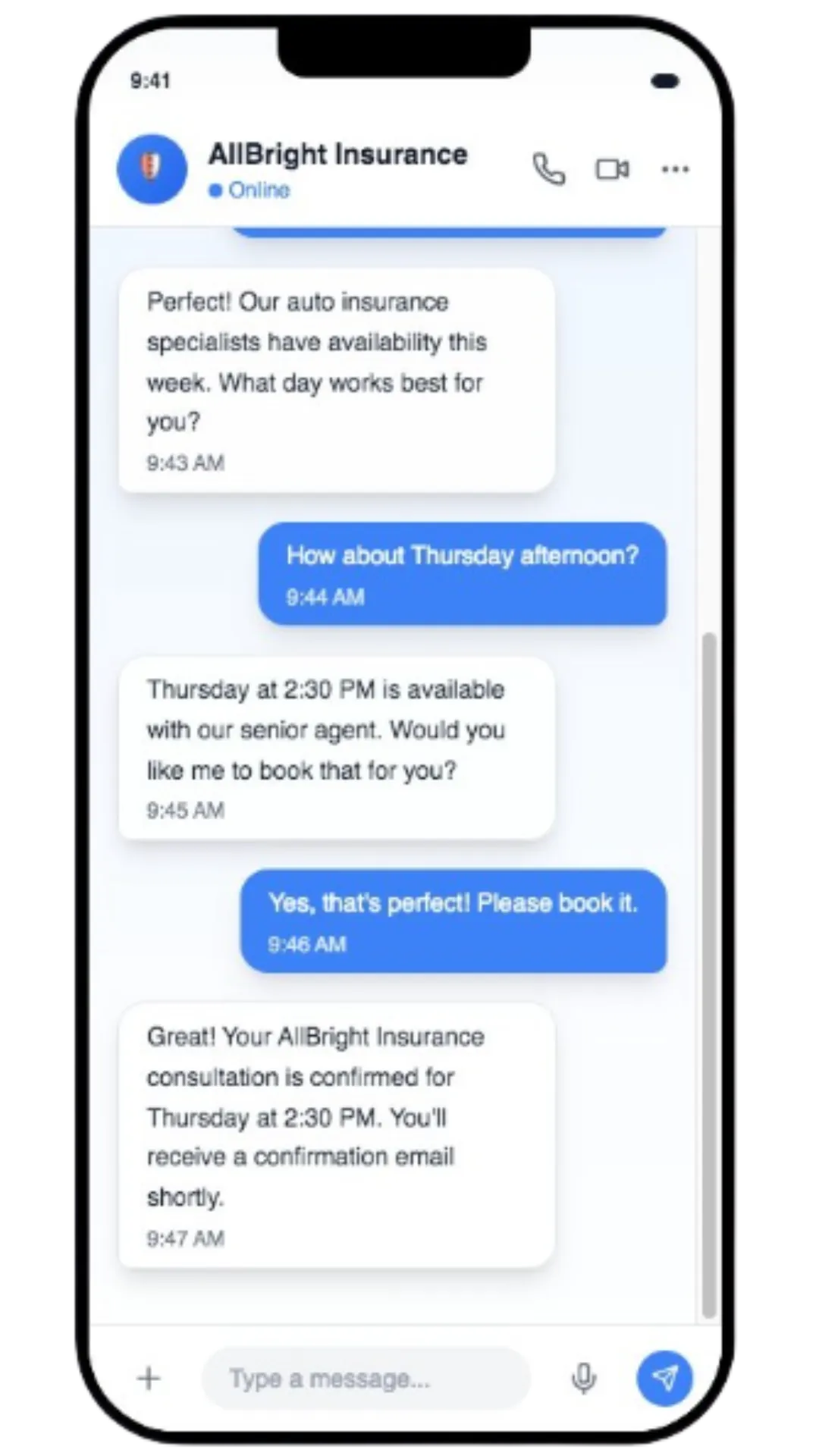Start a video call
This screenshot has width=819, height=1456.
click(612, 169)
